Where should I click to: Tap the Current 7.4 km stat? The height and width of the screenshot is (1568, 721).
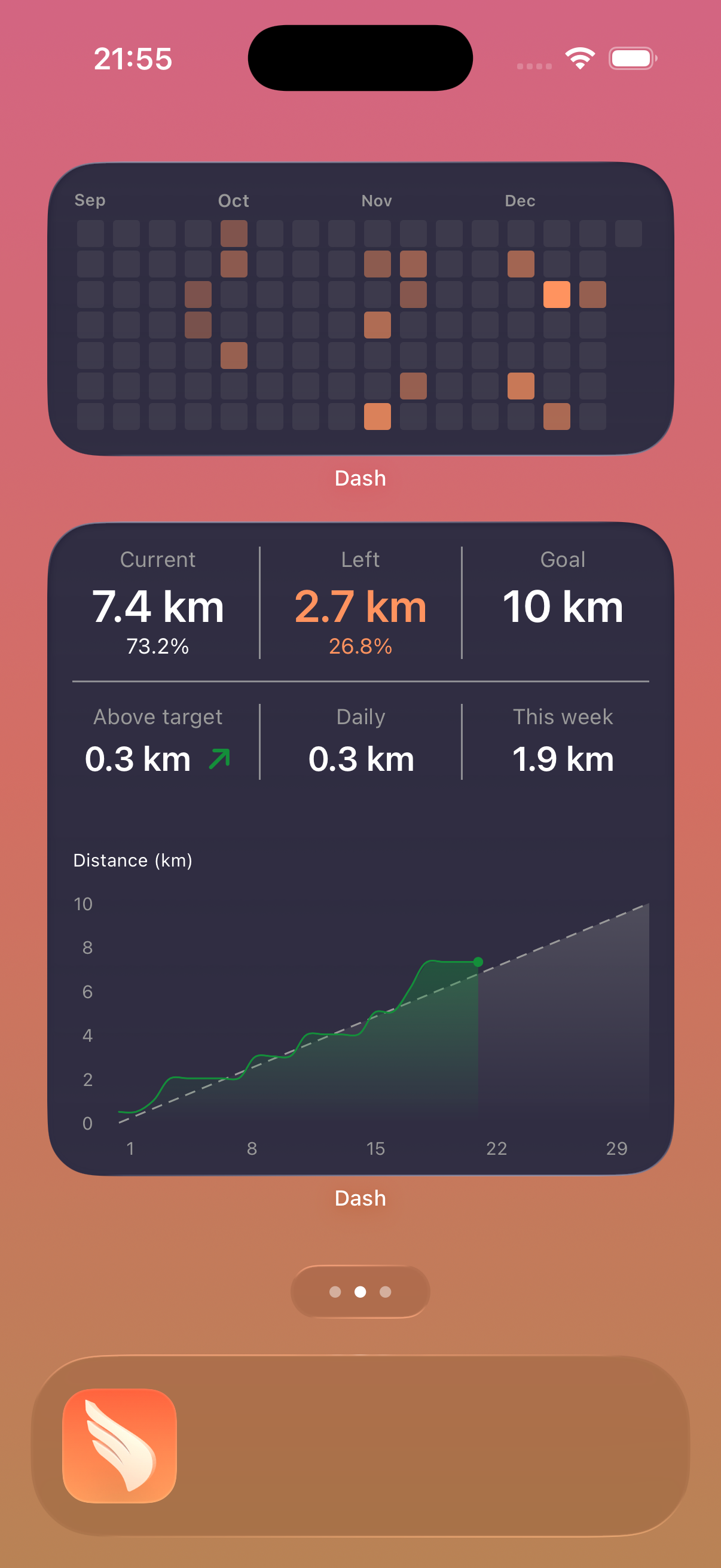coord(160,605)
